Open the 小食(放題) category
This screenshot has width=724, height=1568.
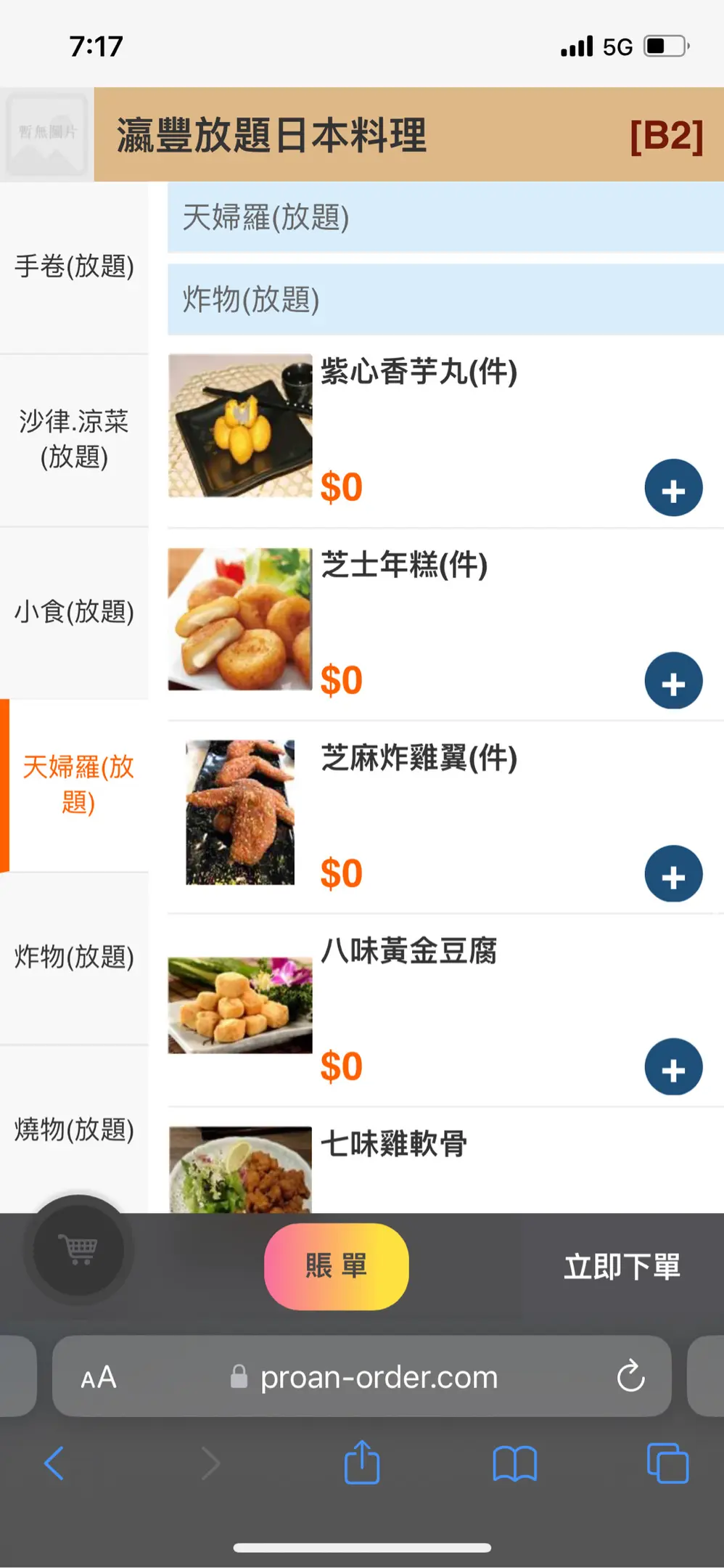click(74, 613)
